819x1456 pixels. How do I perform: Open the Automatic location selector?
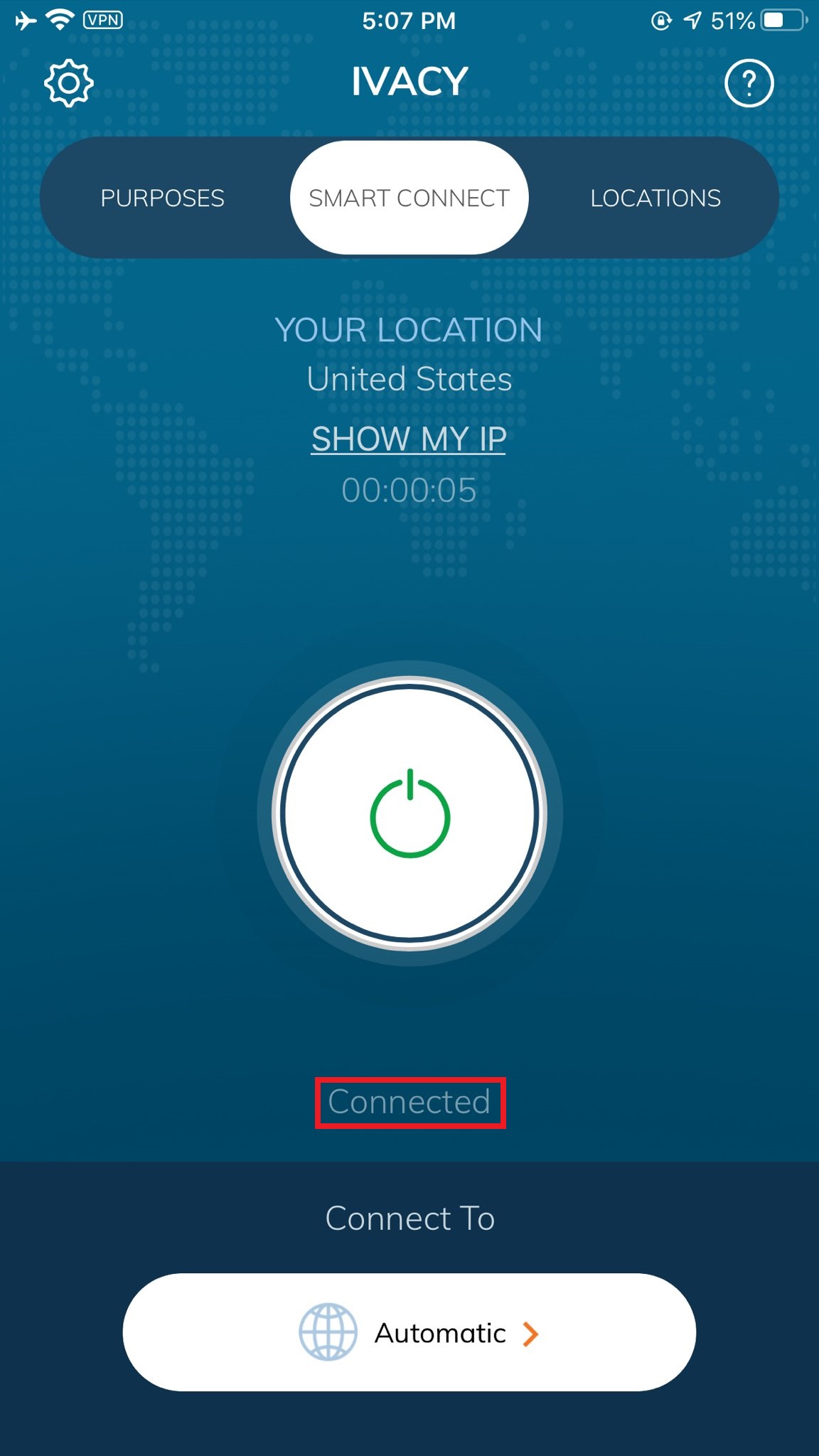click(409, 1332)
